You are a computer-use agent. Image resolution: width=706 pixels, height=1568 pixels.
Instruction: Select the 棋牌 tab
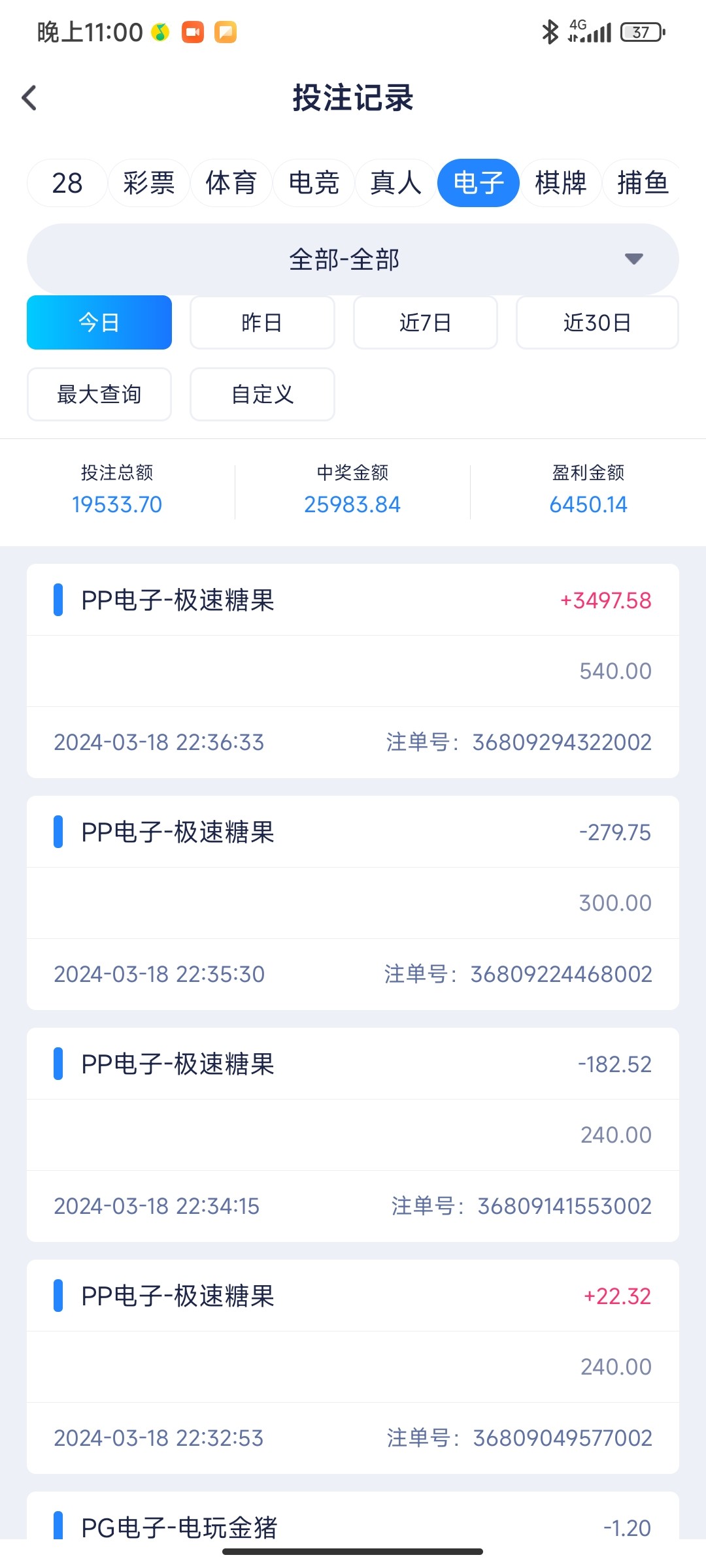pos(561,183)
